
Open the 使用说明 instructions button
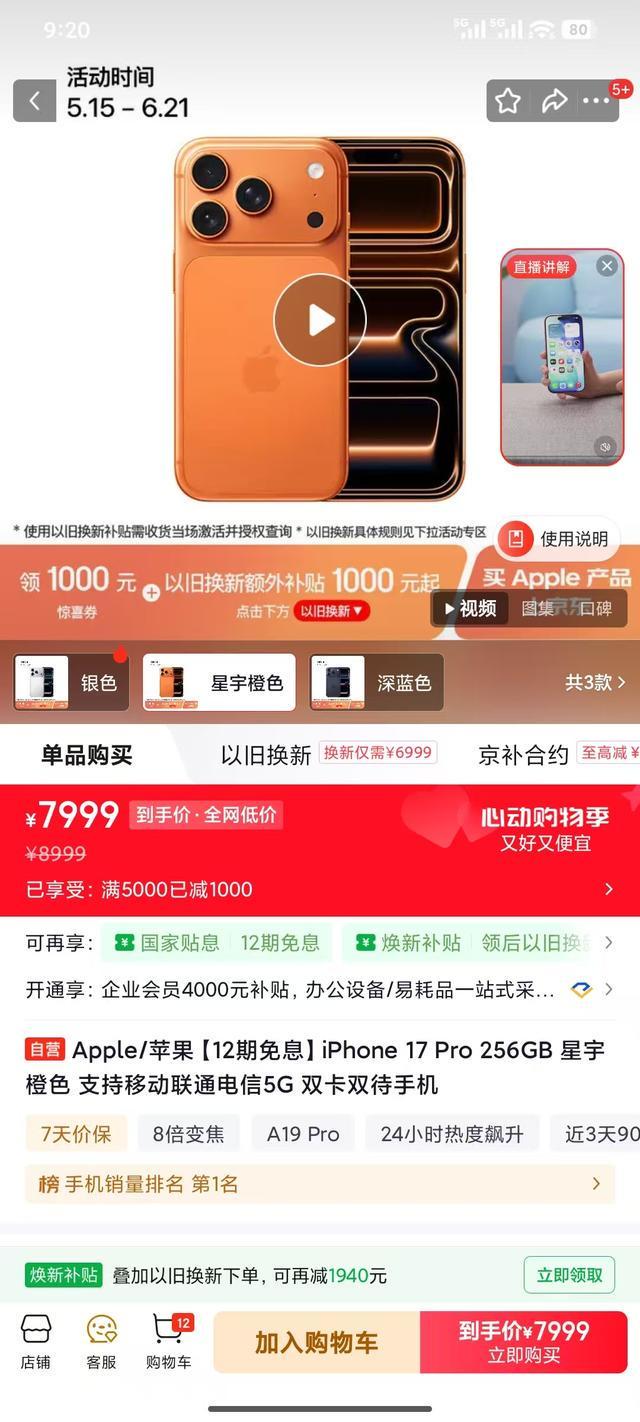click(558, 539)
